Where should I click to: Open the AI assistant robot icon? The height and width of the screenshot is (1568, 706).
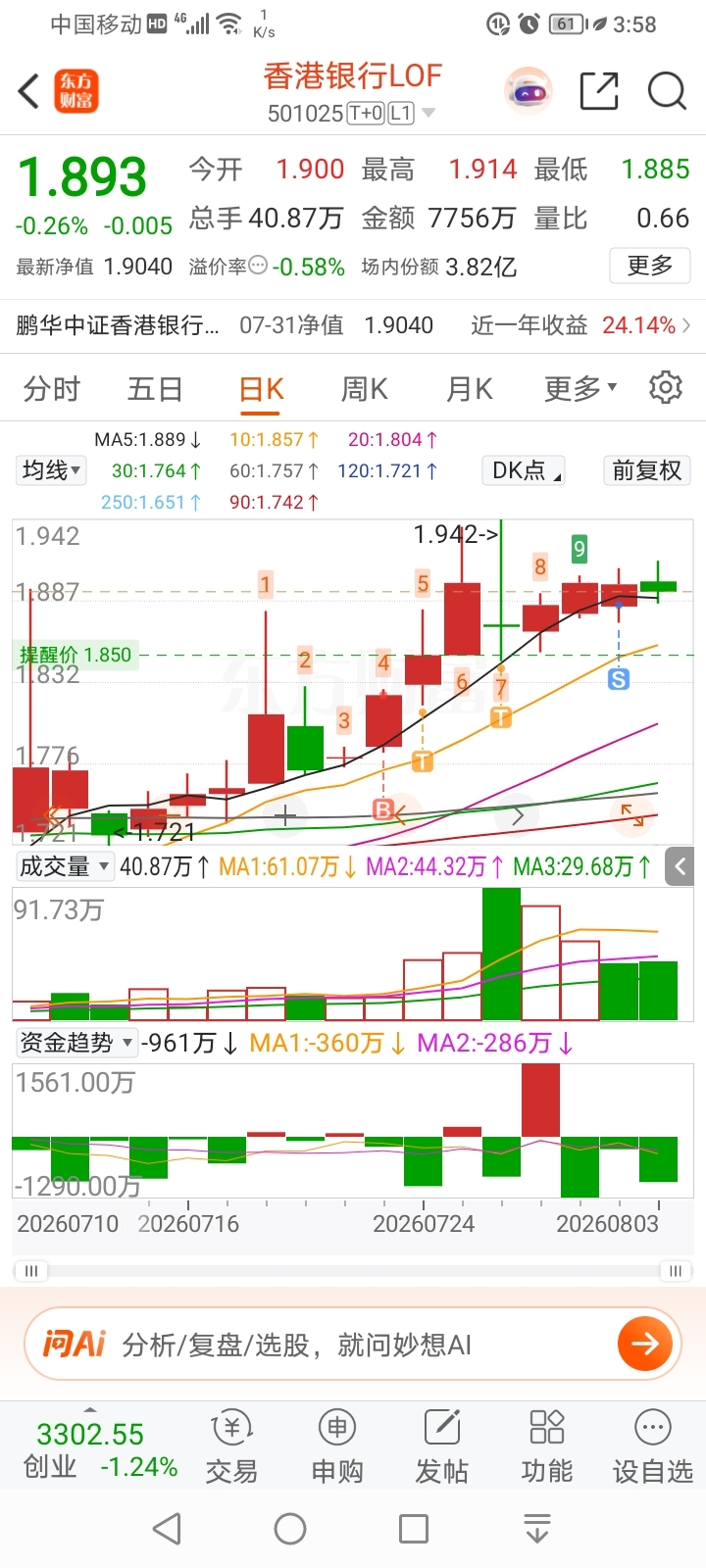pyautogui.click(x=529, y=92)
